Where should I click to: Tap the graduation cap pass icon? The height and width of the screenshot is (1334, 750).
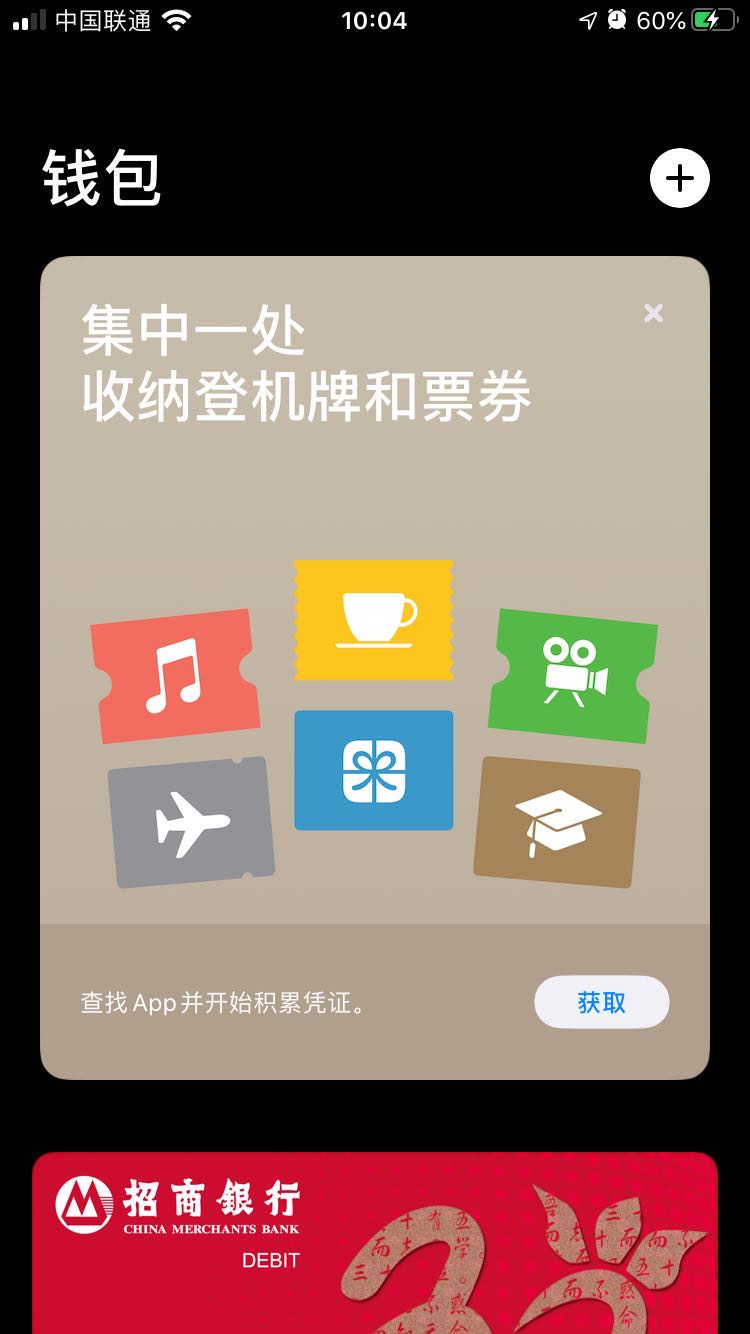pos(556,820)
